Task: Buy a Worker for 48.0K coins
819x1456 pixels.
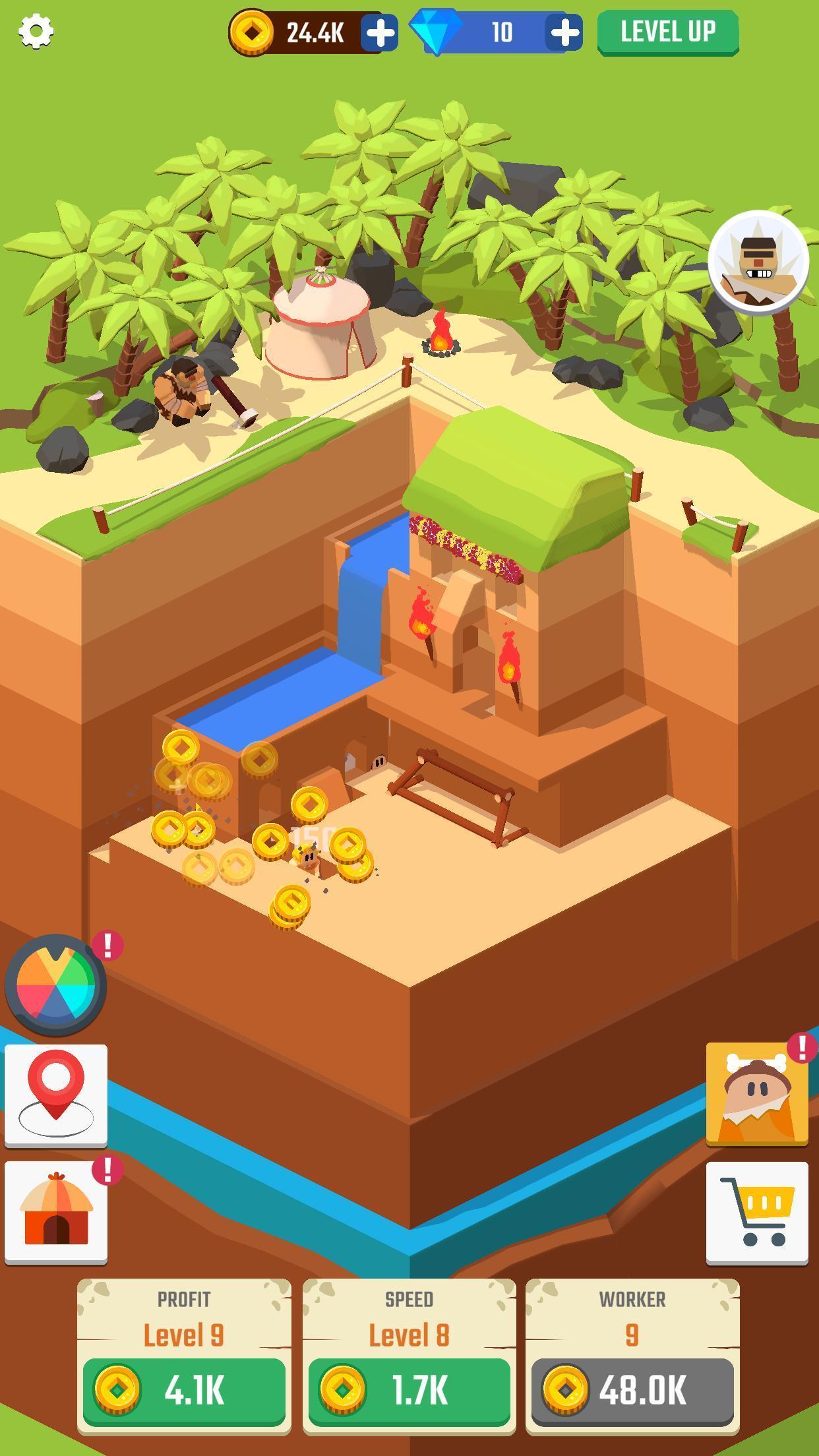Action: coord(632,1390)
